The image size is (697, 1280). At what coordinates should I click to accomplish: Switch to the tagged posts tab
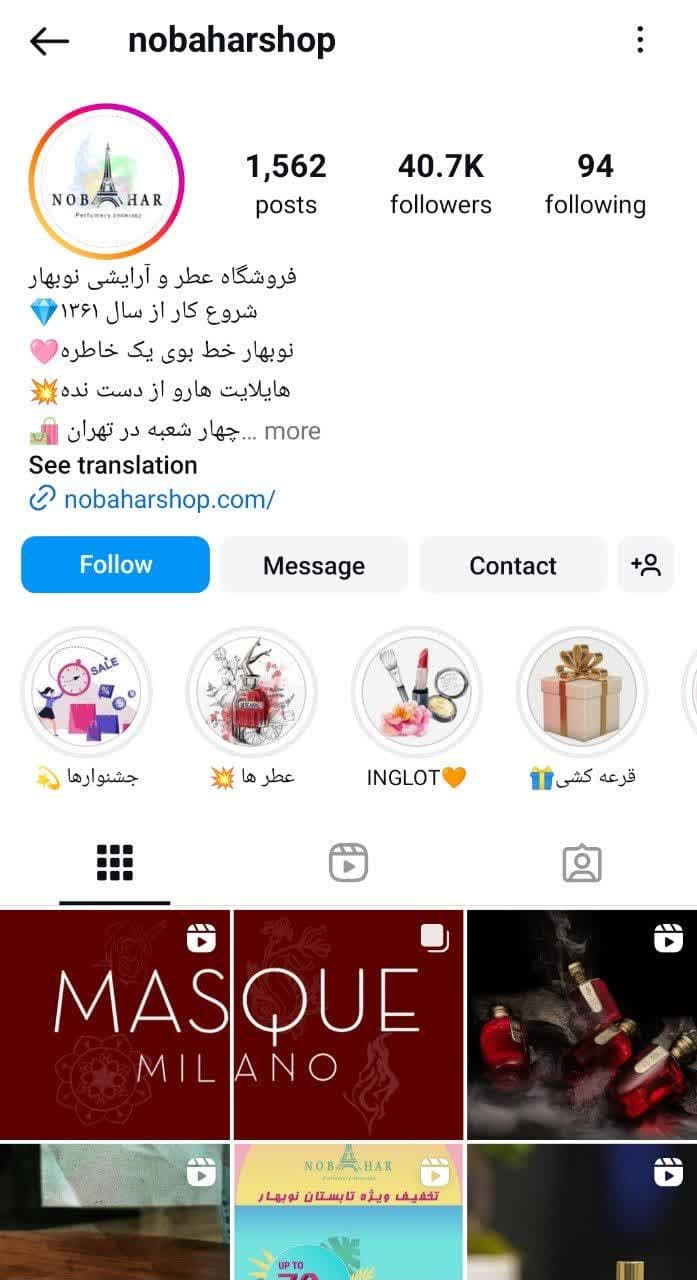tap(581, 862)
